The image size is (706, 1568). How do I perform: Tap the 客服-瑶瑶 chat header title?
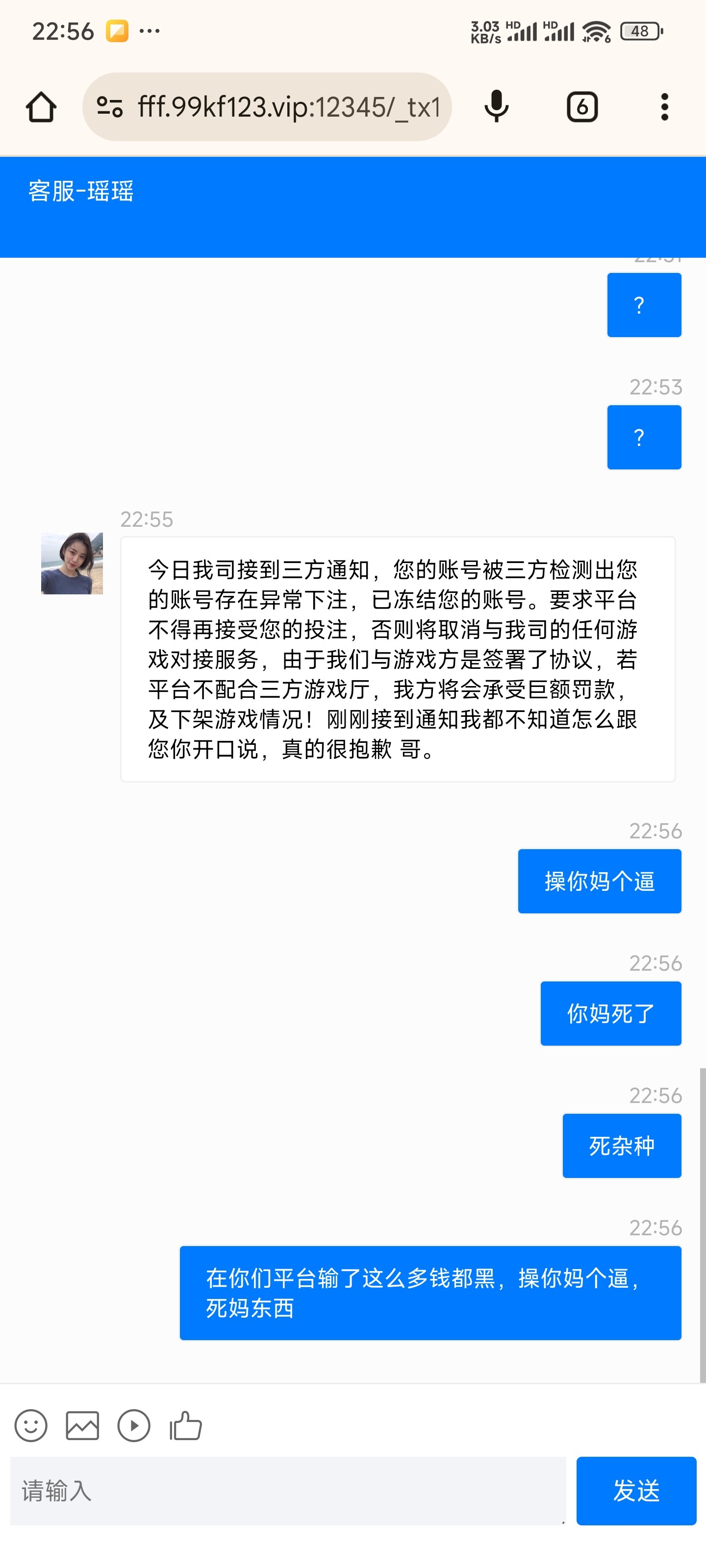point(82,192)
